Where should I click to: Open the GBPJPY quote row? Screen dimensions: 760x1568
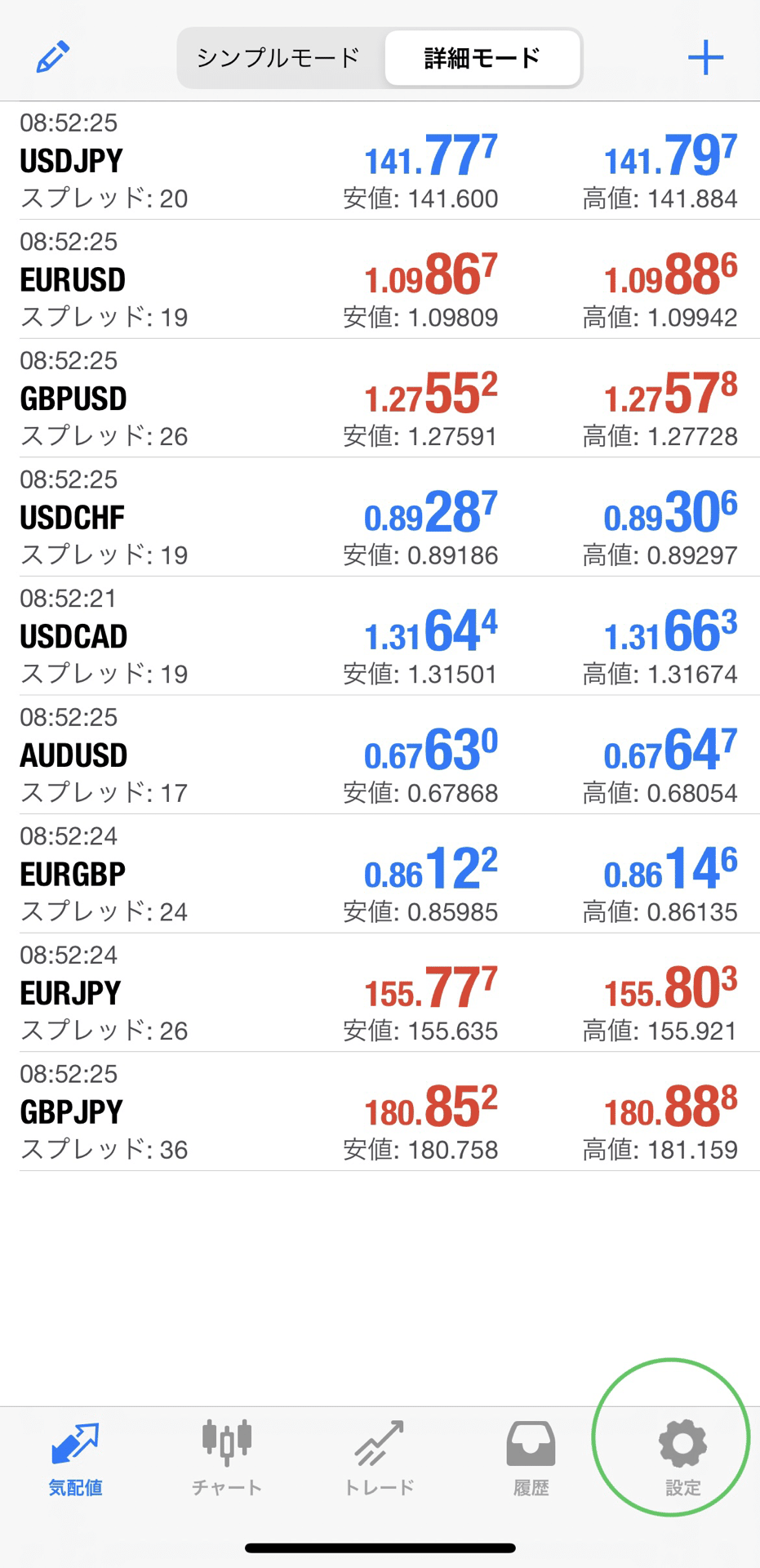tap(380, 1111)
